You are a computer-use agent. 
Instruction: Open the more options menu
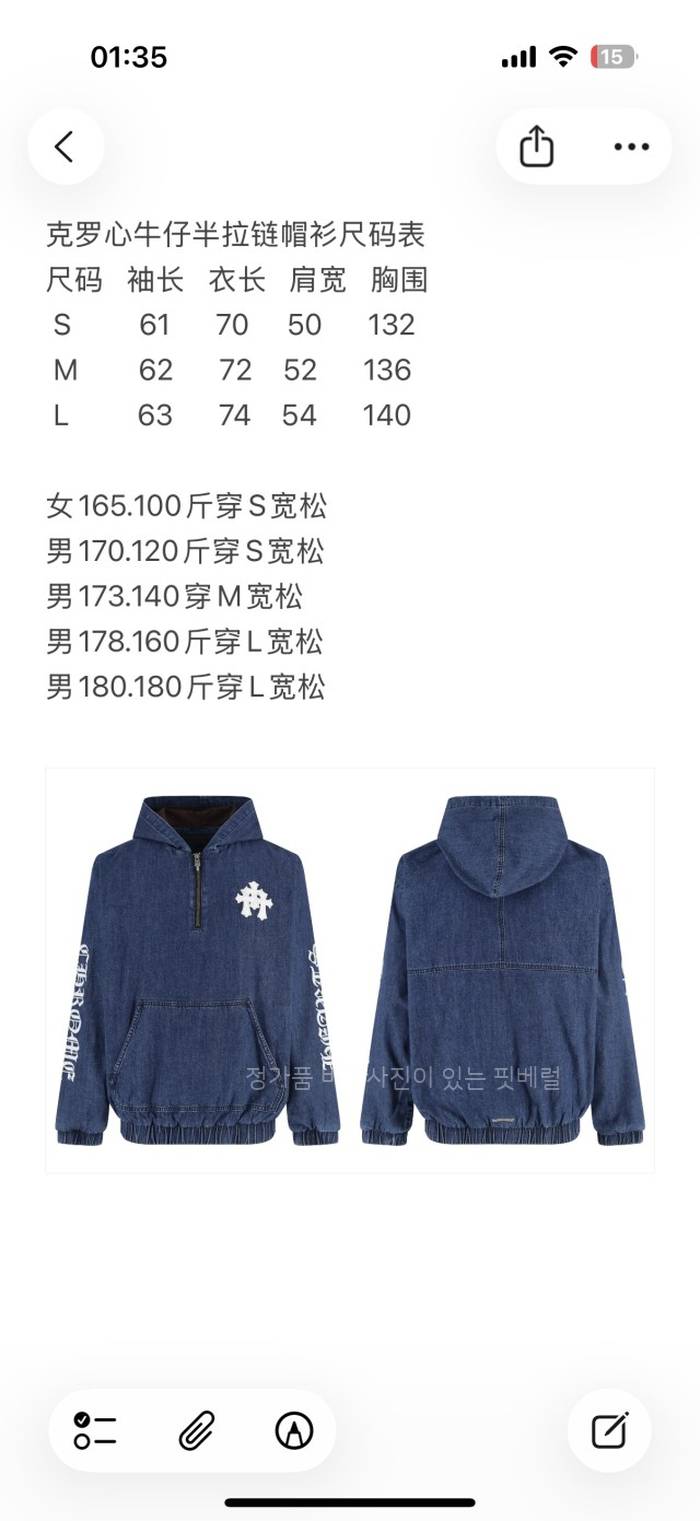[631, 147]
